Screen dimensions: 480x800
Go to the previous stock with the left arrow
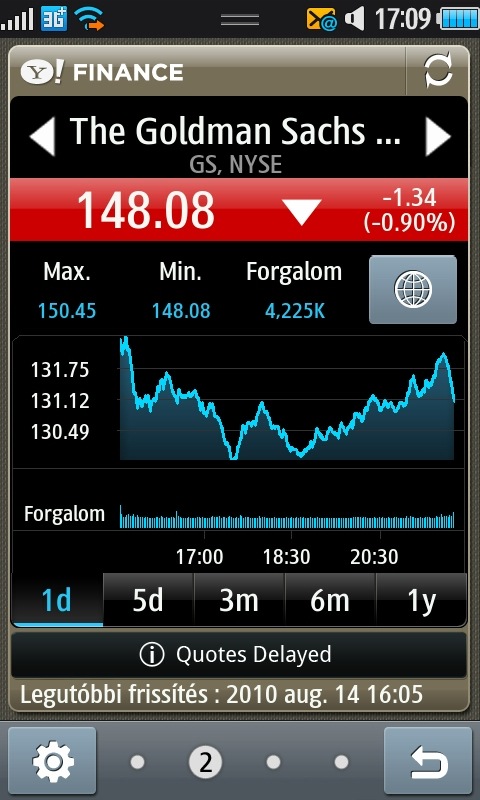42,136
